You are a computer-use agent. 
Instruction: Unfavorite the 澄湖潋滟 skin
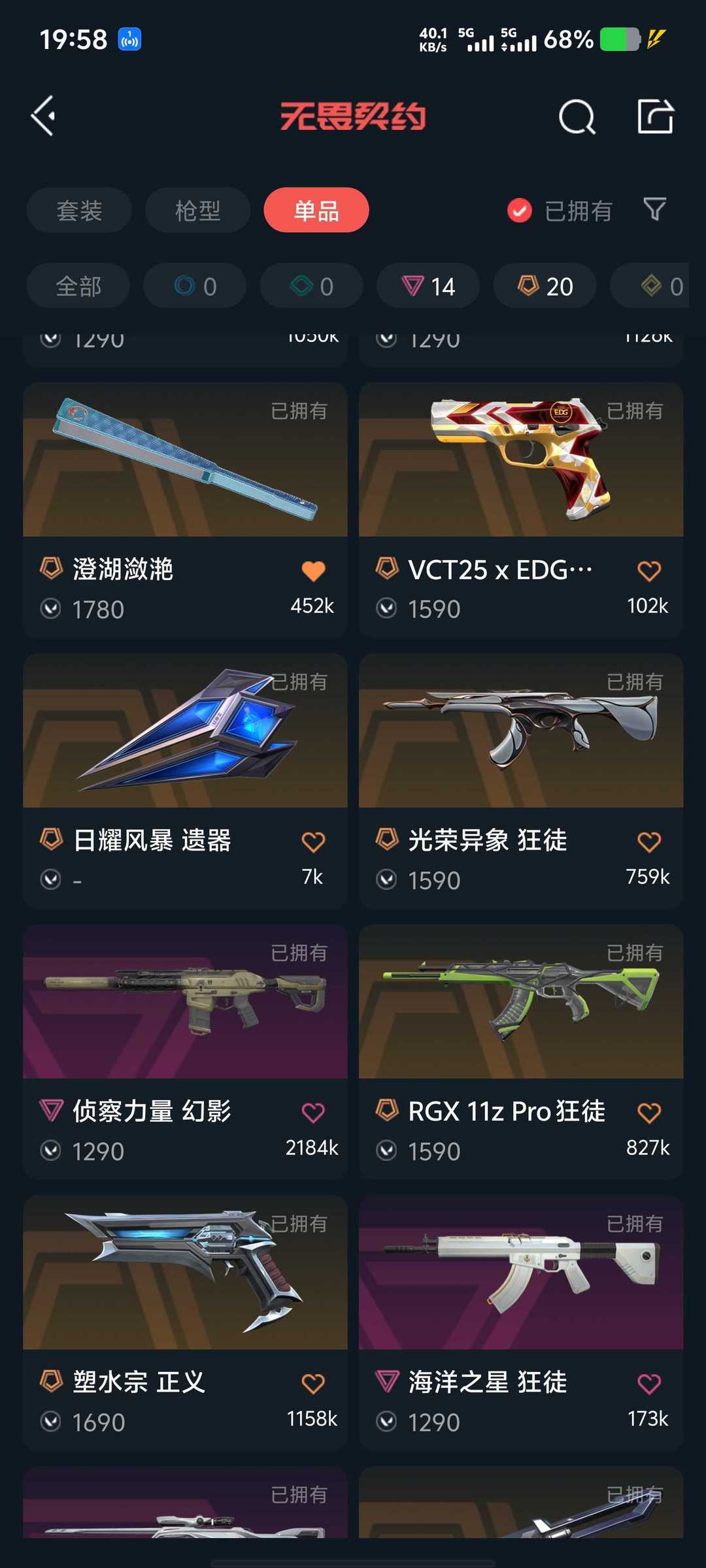point(313,571)
